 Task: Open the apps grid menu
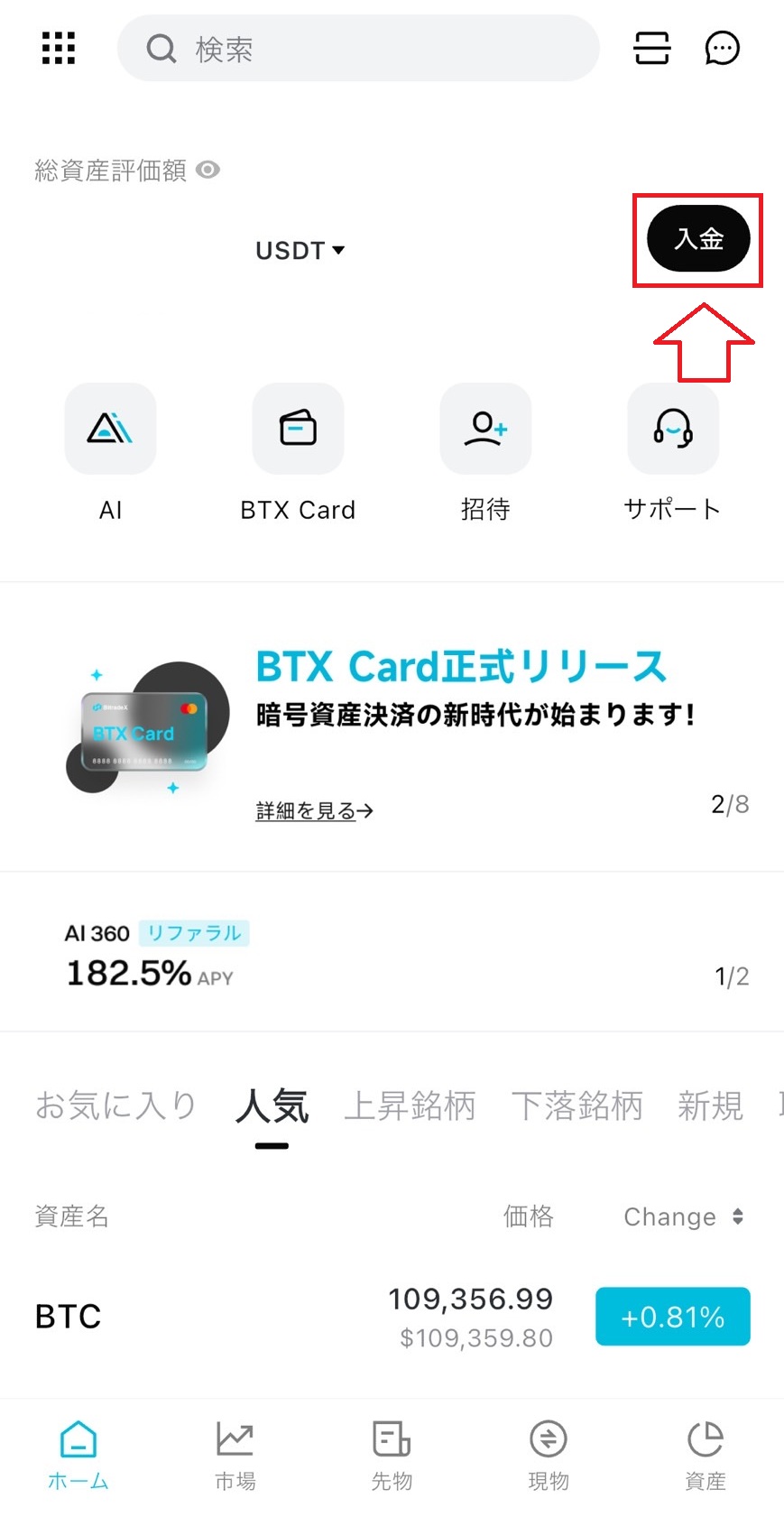(x=59, y=48)
